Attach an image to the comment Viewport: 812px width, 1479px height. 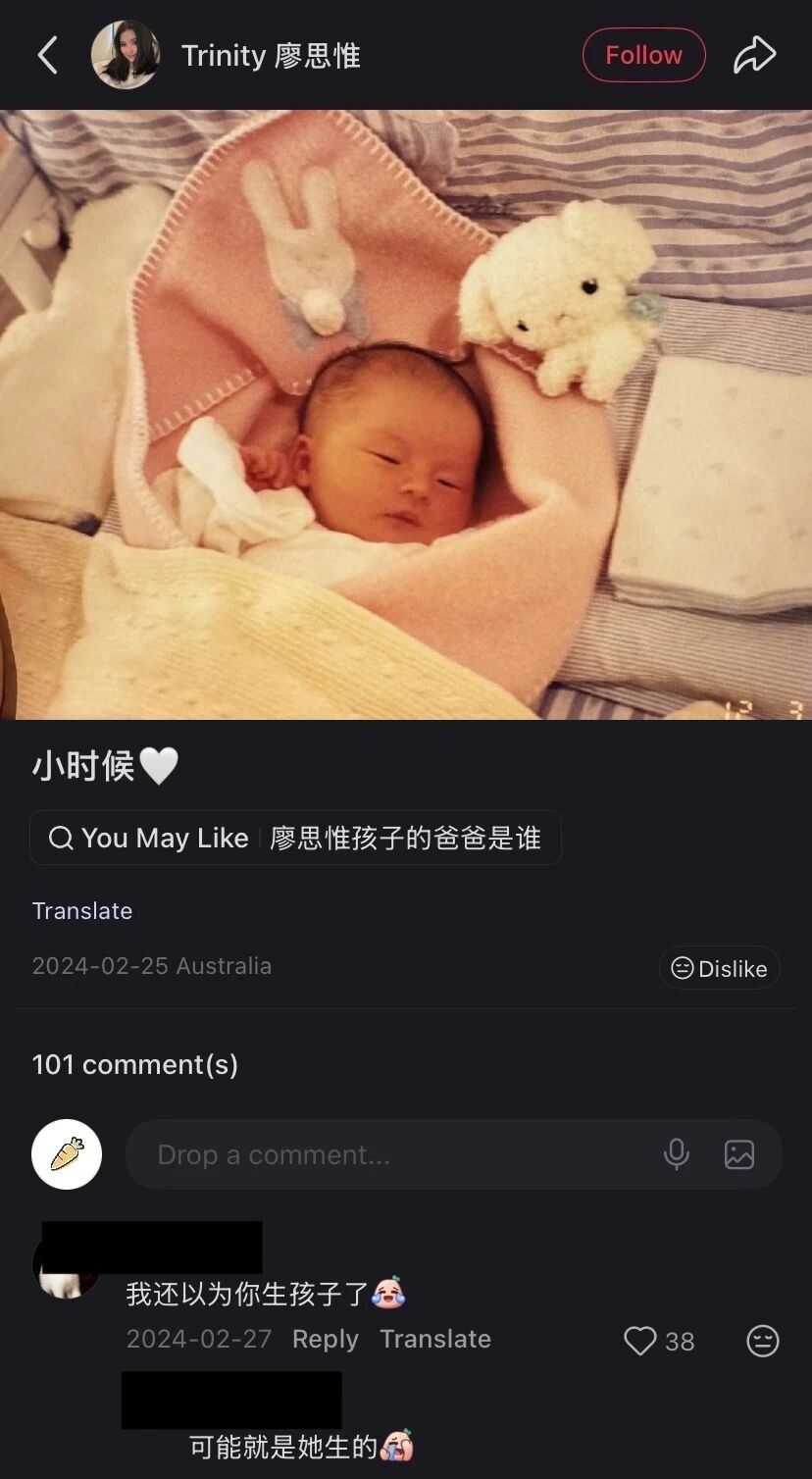point(739,1154)
